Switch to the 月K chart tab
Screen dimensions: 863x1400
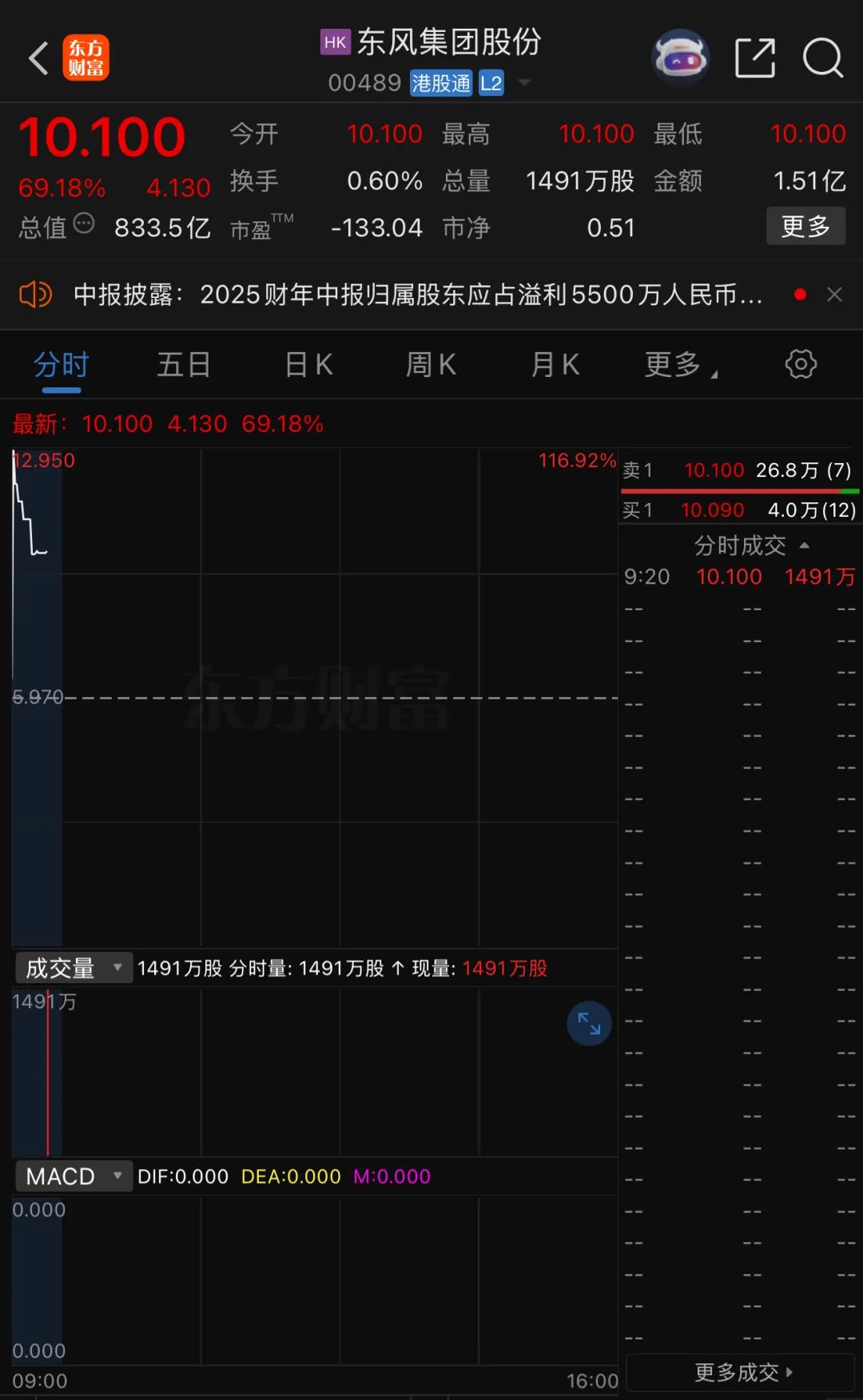[x=555, y=365]
